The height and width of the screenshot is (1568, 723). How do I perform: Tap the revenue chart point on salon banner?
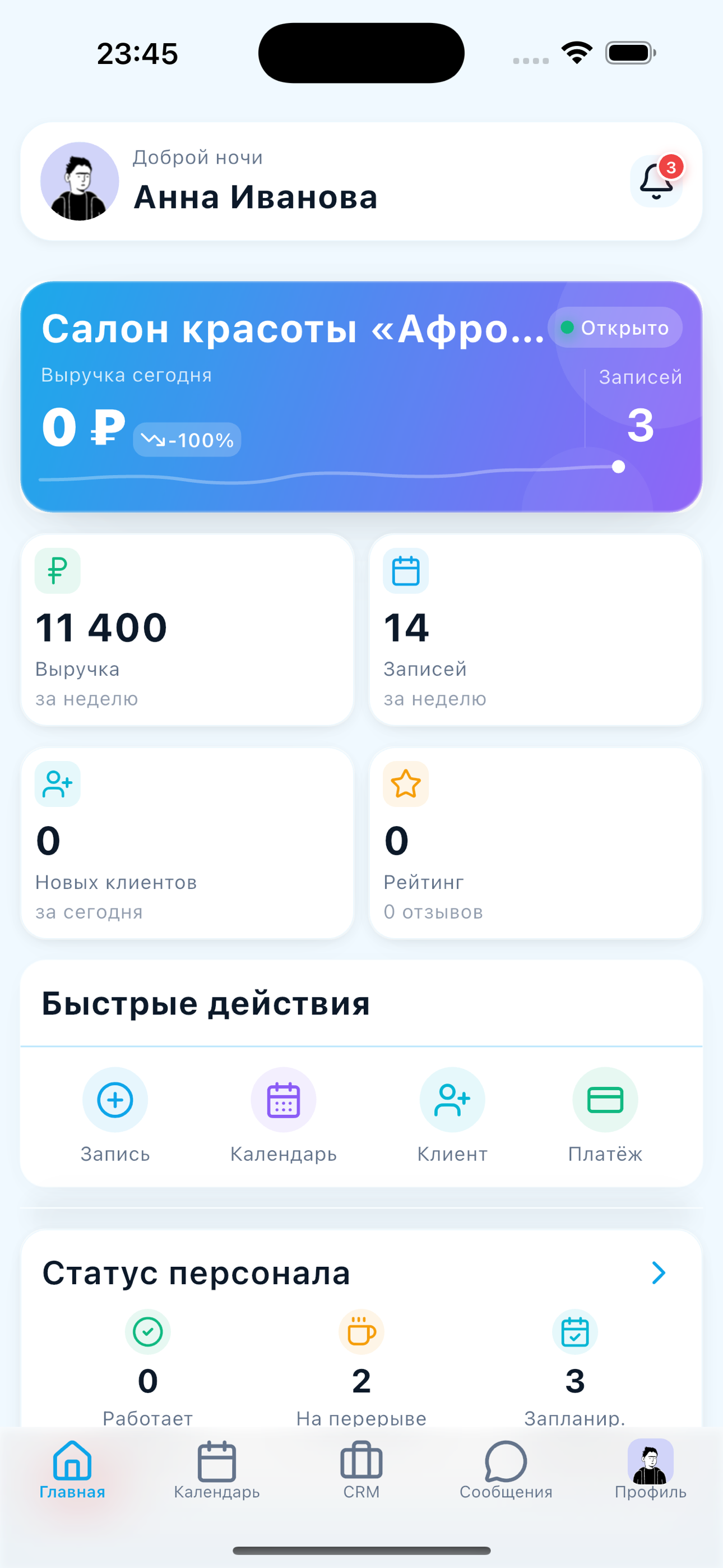(618, 468)
